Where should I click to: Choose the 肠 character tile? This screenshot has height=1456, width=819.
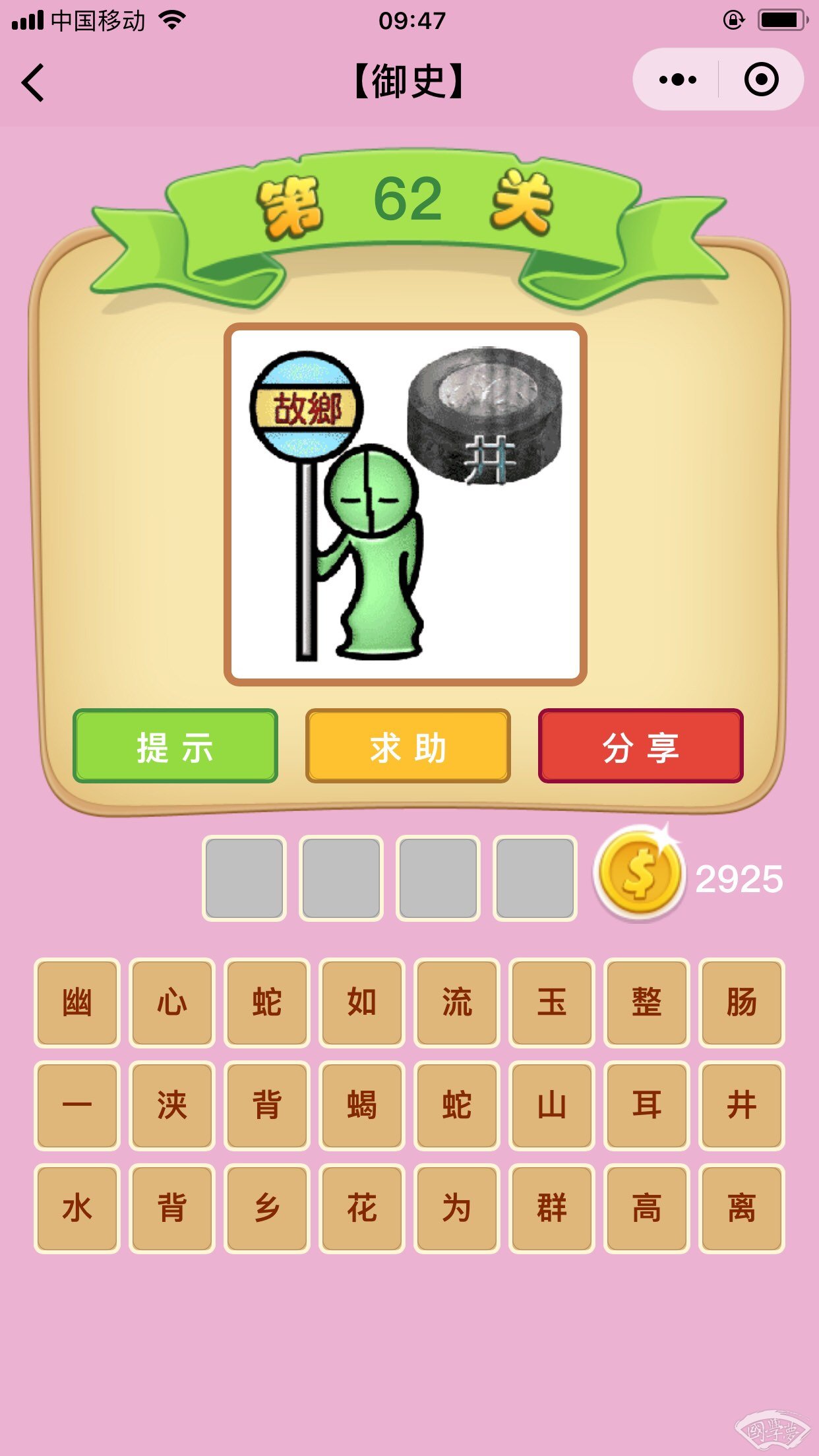click(x=741, y=1002)
